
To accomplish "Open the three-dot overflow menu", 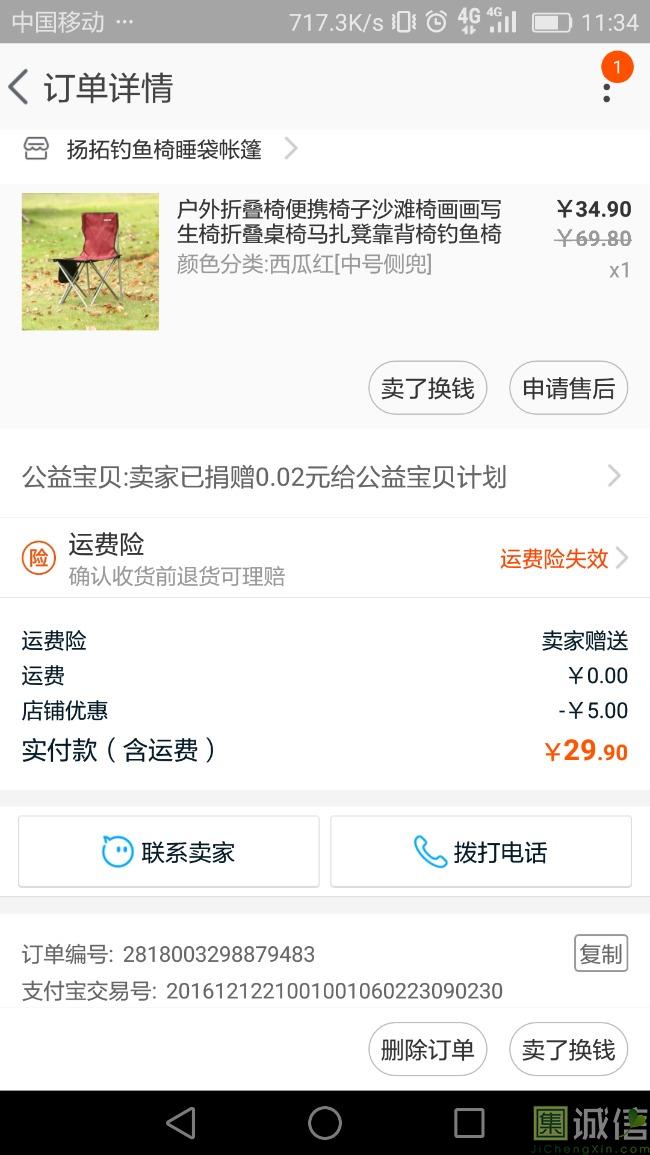I will coord(606,89).
